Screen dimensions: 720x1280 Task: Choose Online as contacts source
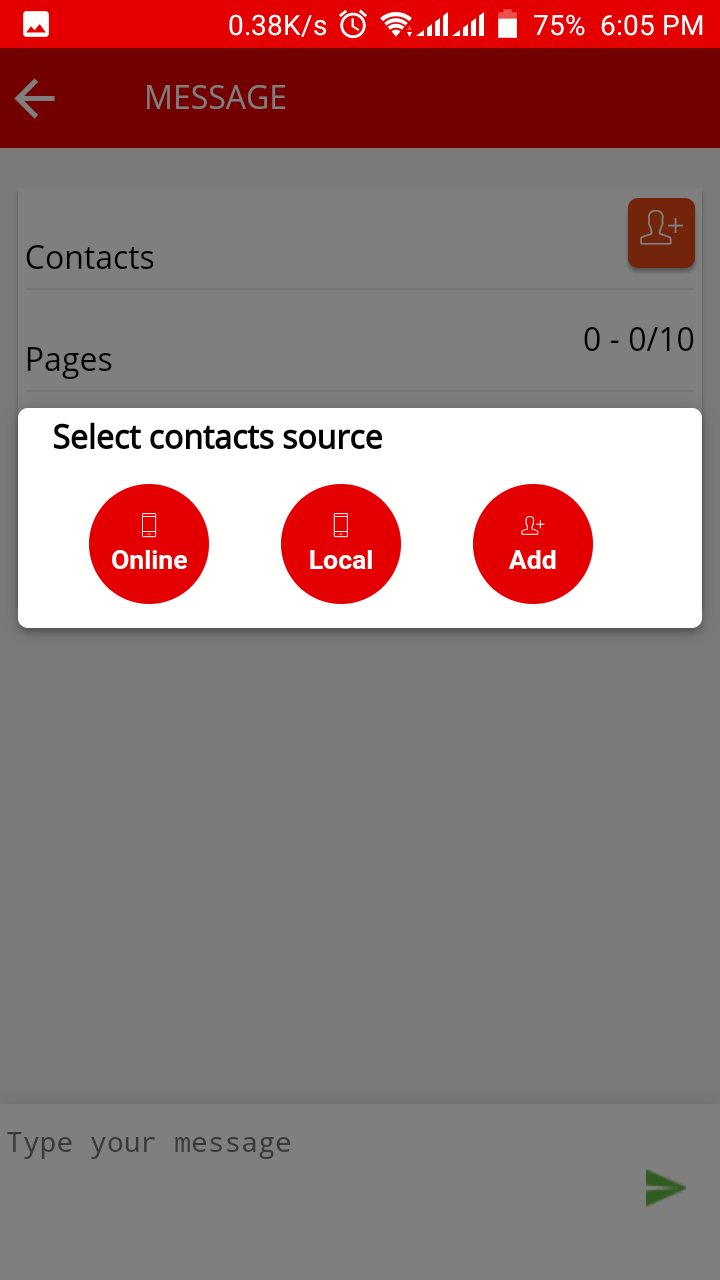tap(149, 544)
